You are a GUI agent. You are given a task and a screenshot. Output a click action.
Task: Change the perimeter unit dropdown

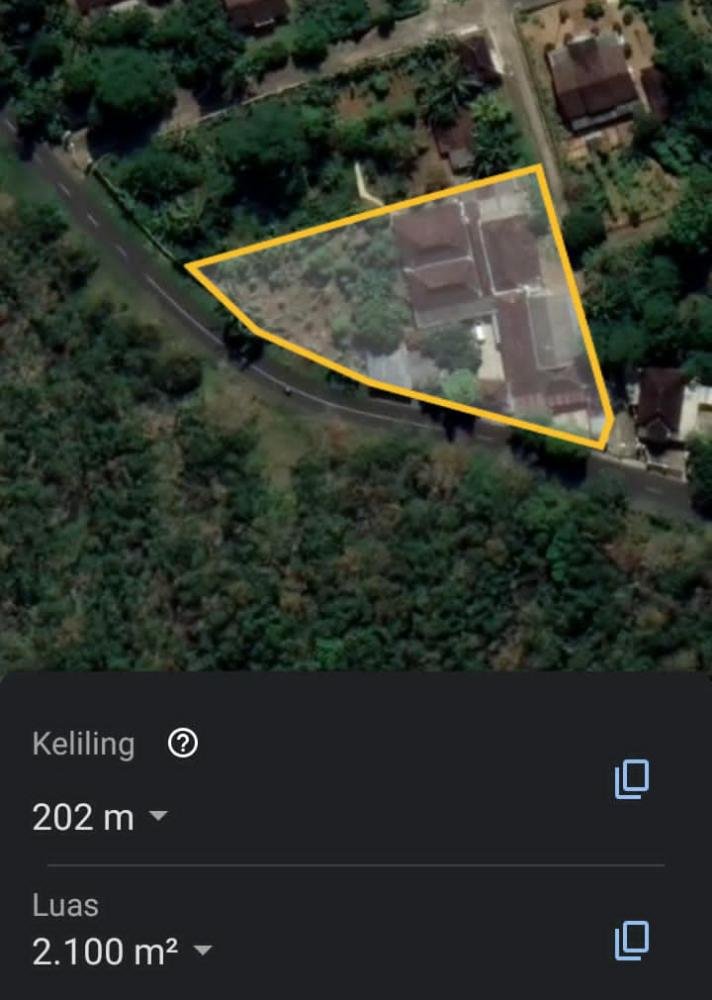158,816
